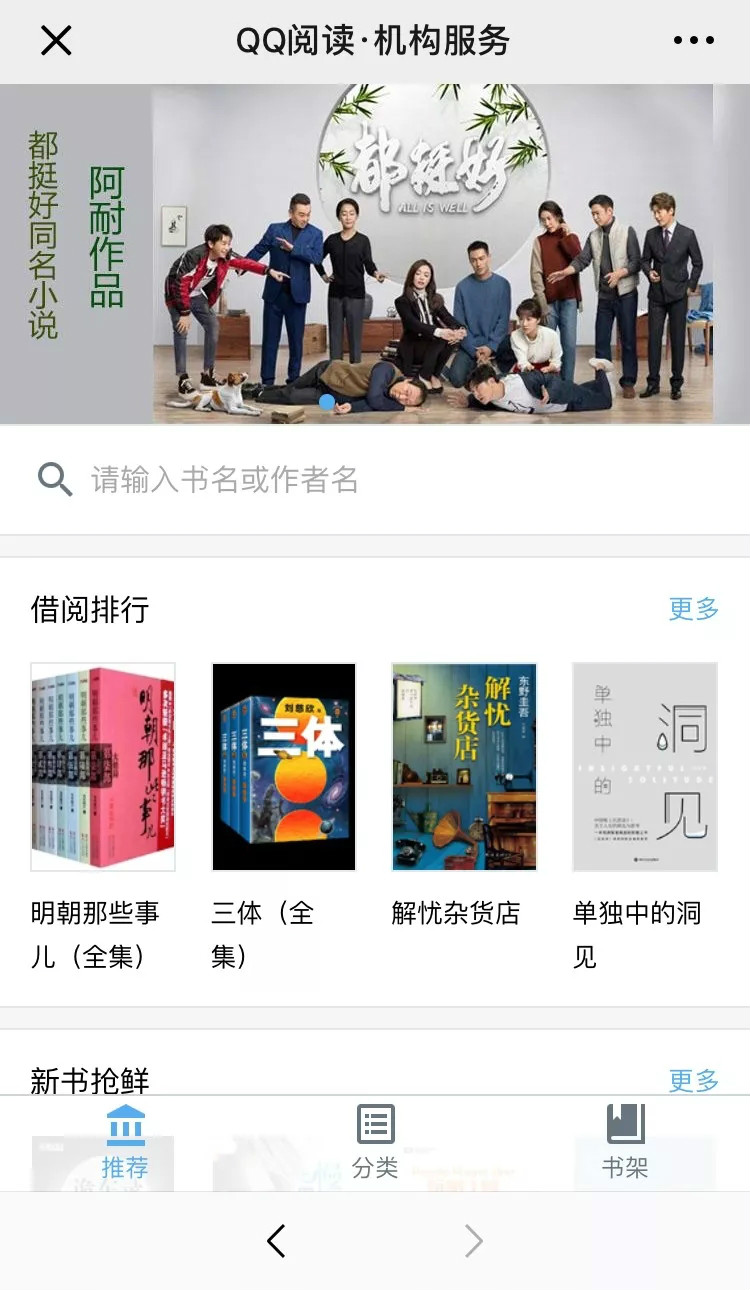Image resolution: width=750 pixels, height=1290 pixels.
Task: Switch to the 书架 tab
Action: (x=625, y=1143)
